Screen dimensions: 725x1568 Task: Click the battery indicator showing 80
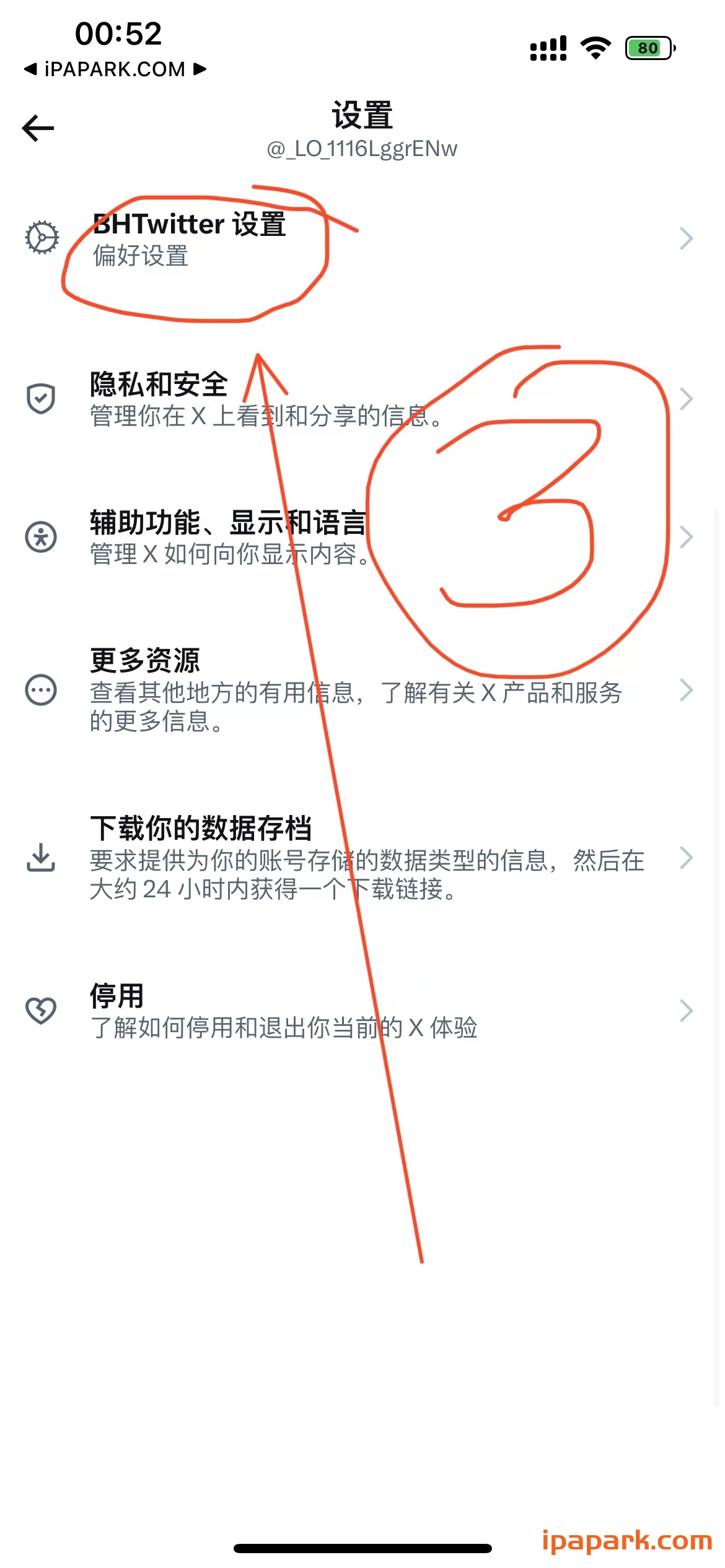click(x=647, y=48)
